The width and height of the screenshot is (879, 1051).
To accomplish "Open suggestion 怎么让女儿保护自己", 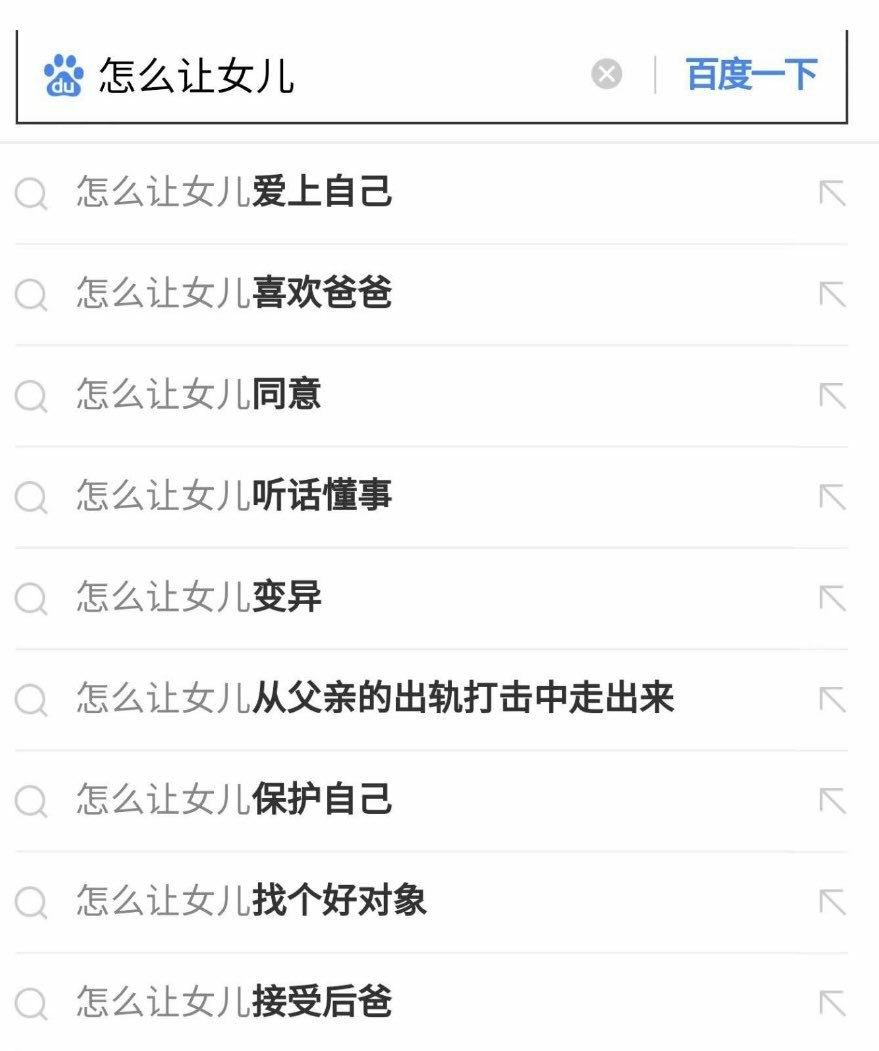I will [235, 800].
